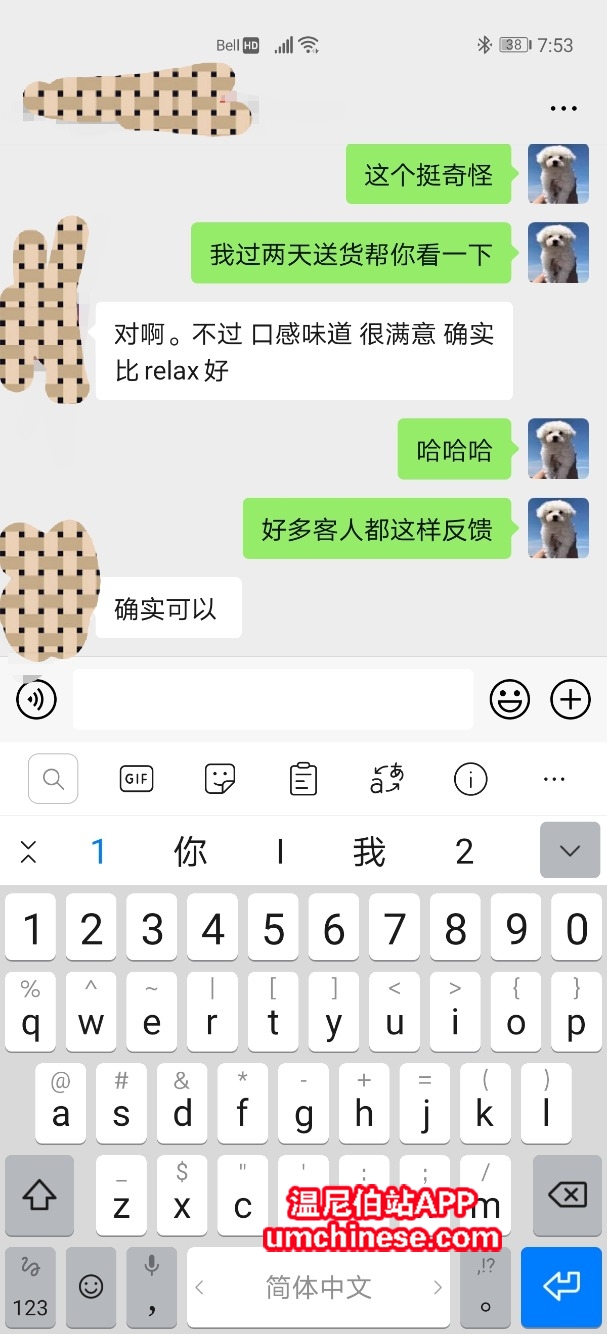Open the chat's three-dot menu
Screen dimensions: 607x1334
564,108
